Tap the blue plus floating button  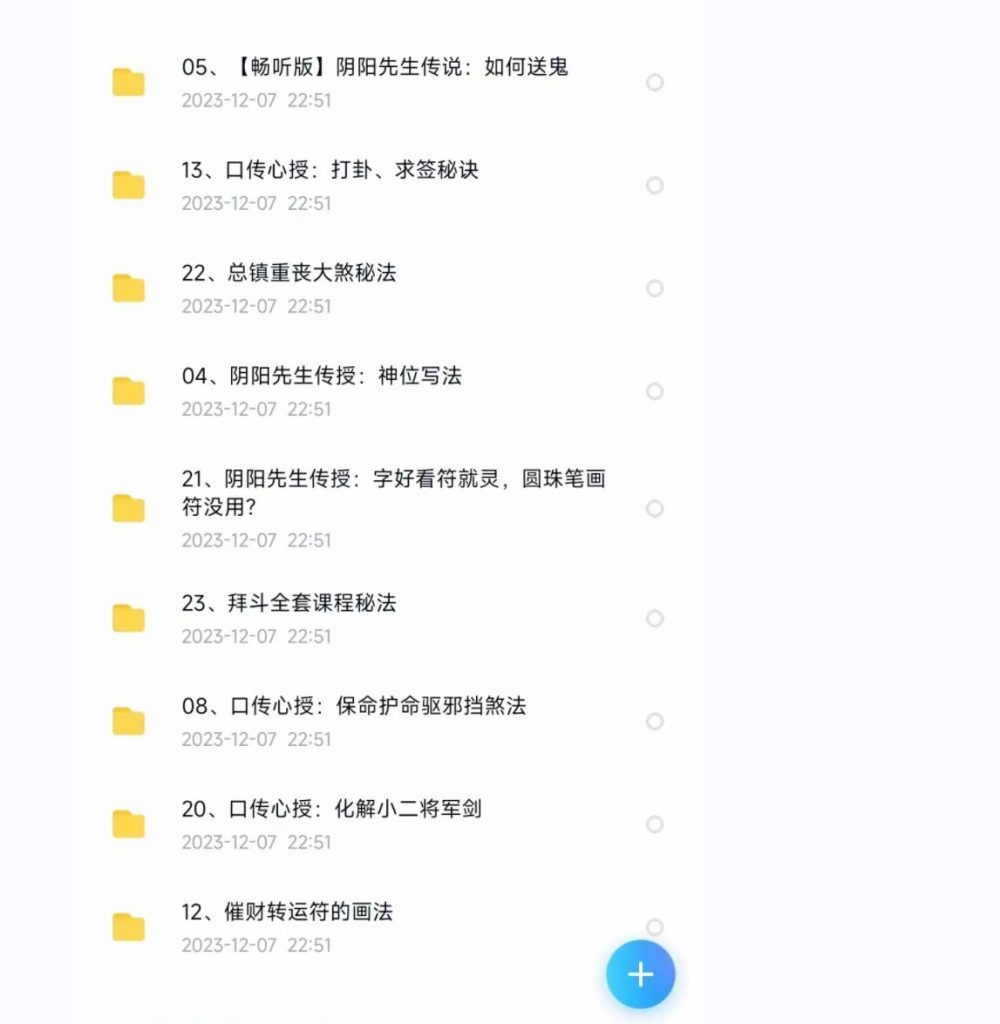(640, 975)
